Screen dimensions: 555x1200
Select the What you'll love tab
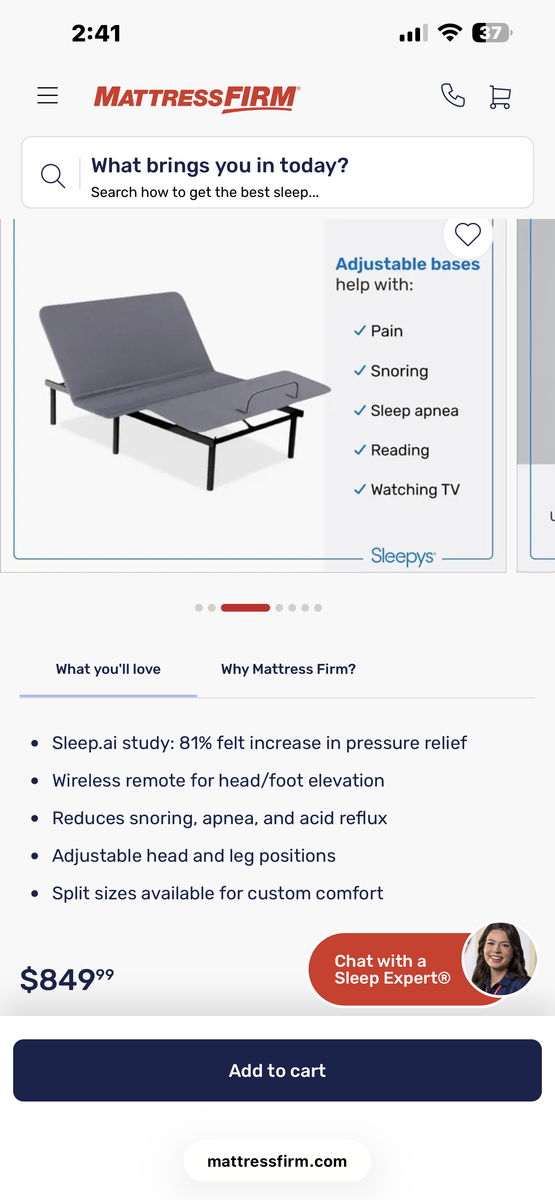click(108, 669)
